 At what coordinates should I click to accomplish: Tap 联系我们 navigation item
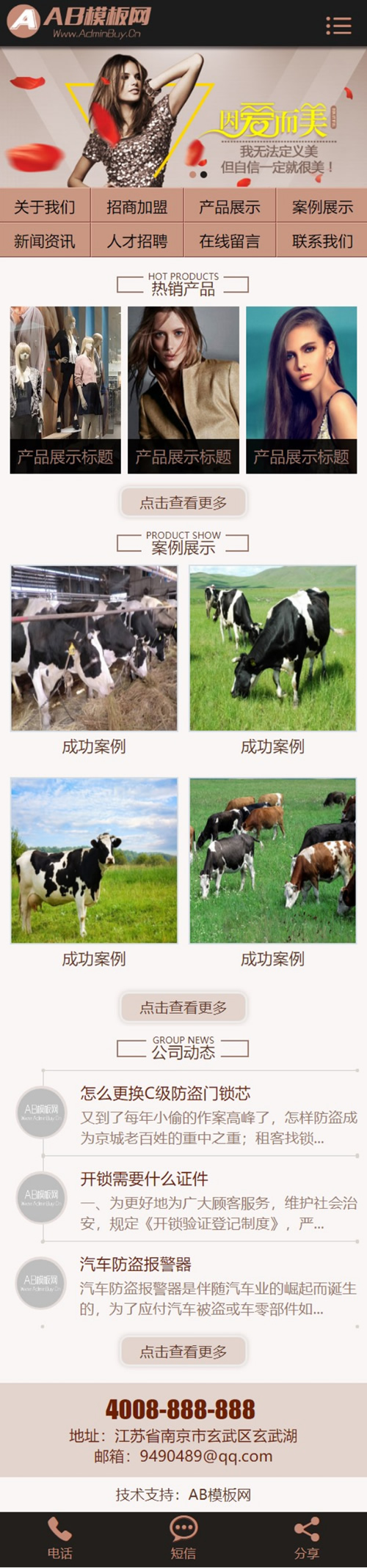tap(322, 240)
